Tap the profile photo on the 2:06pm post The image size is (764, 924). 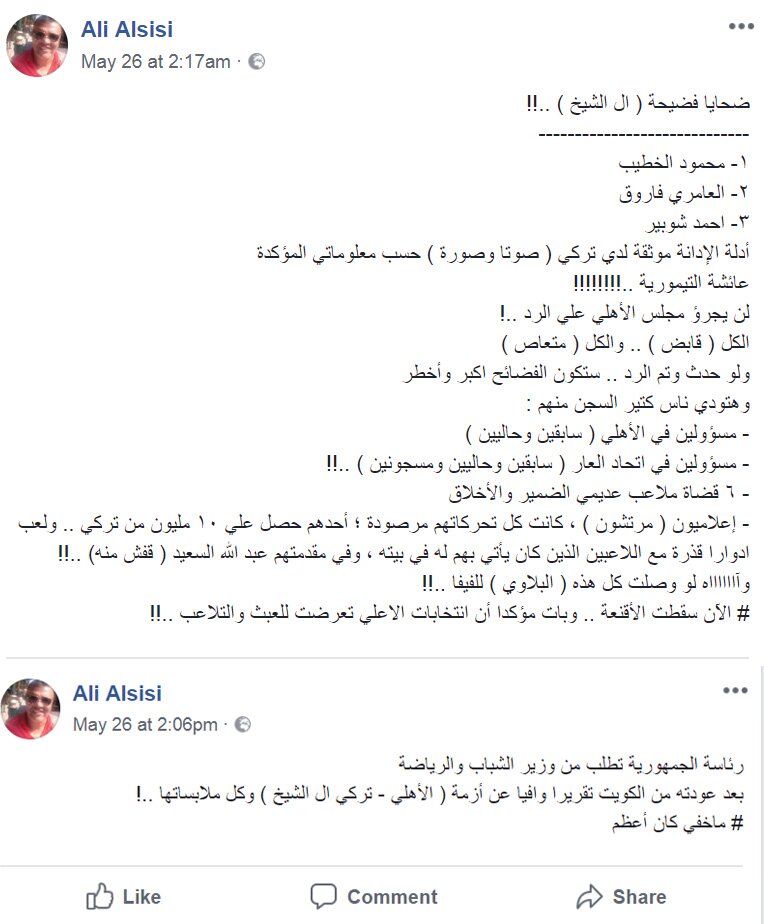click(31, 709)
